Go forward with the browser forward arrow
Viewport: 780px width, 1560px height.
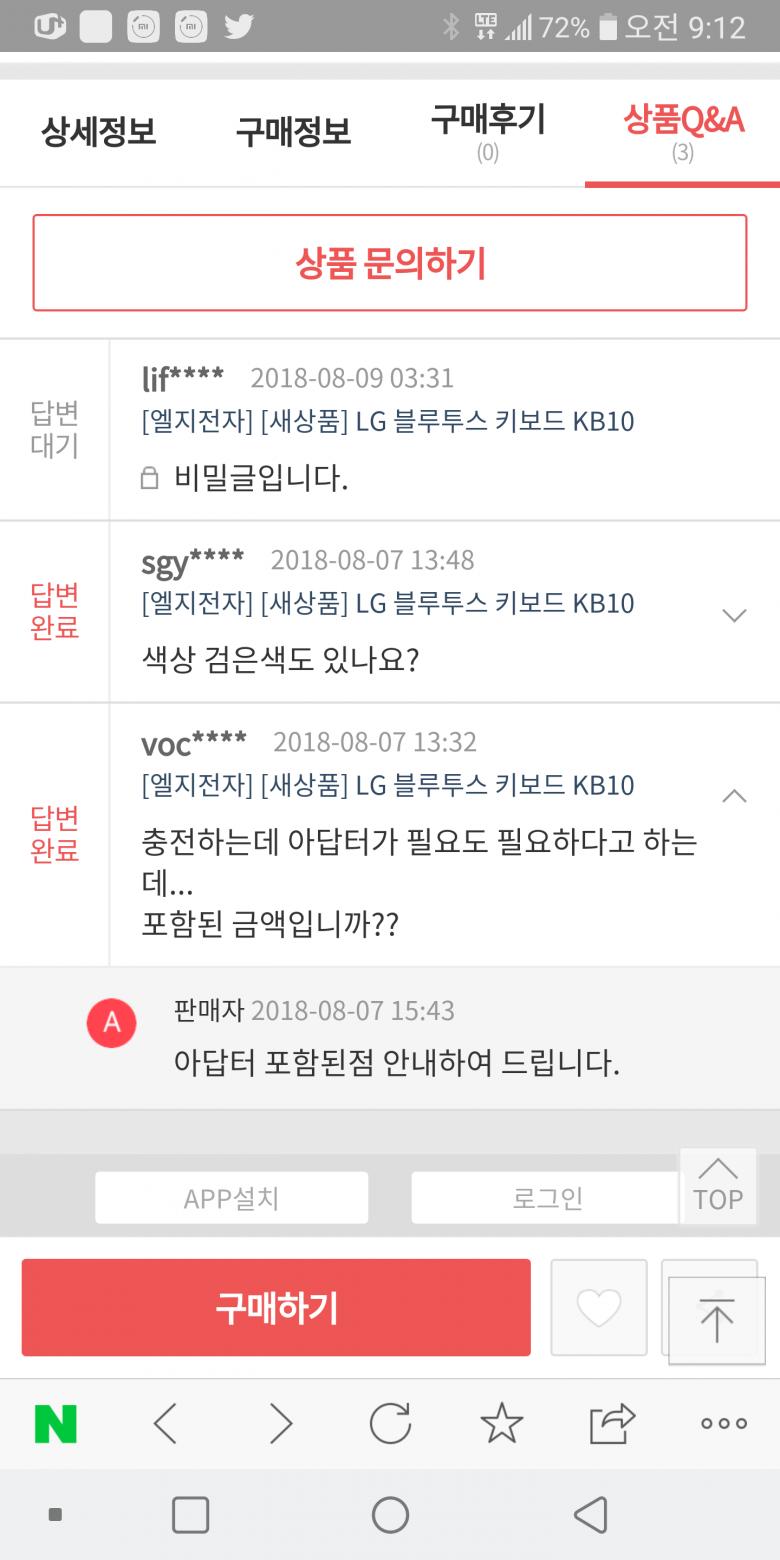(x=281, y=1424)
